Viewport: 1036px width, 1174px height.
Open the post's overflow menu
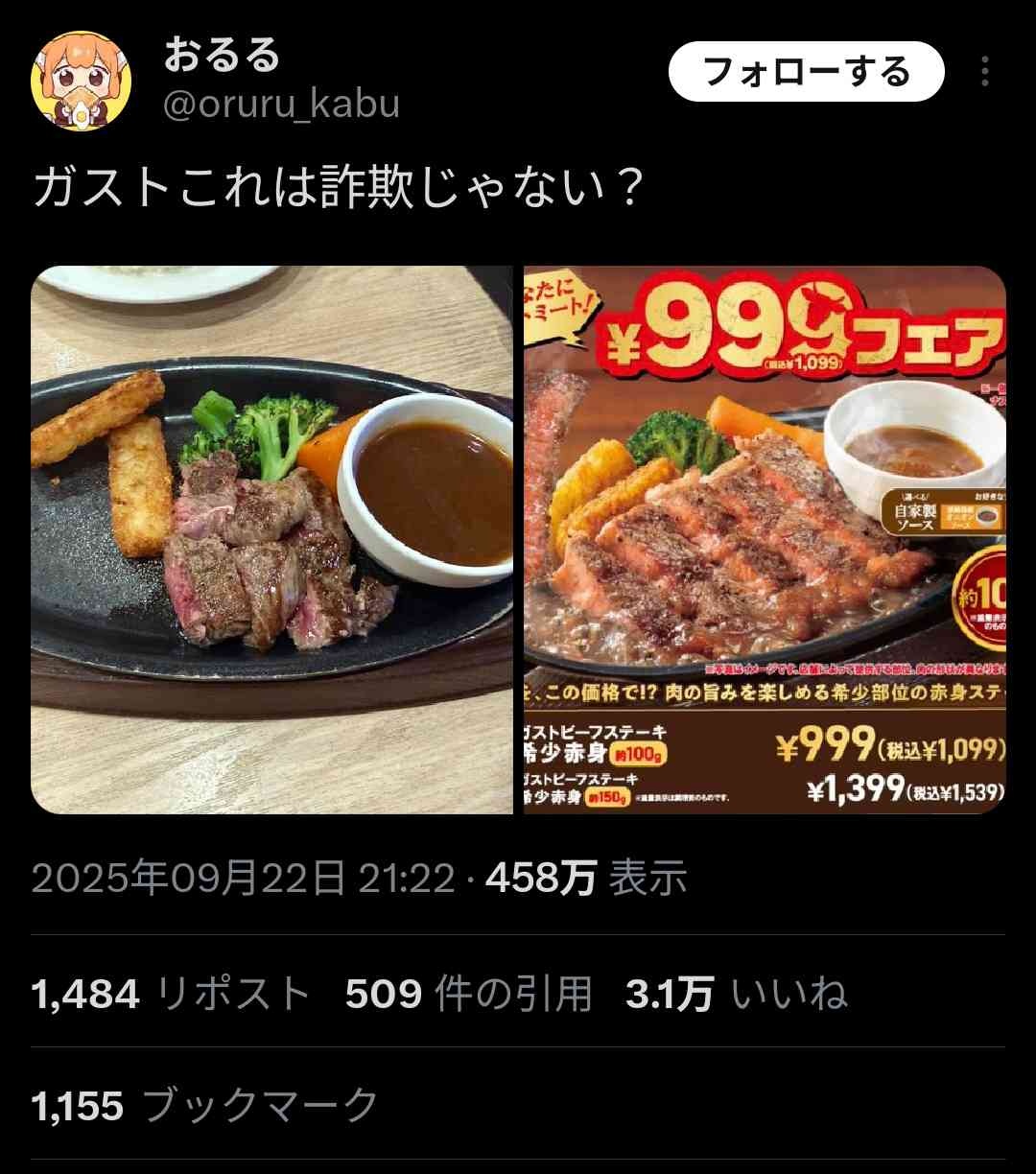coord(984,72)
